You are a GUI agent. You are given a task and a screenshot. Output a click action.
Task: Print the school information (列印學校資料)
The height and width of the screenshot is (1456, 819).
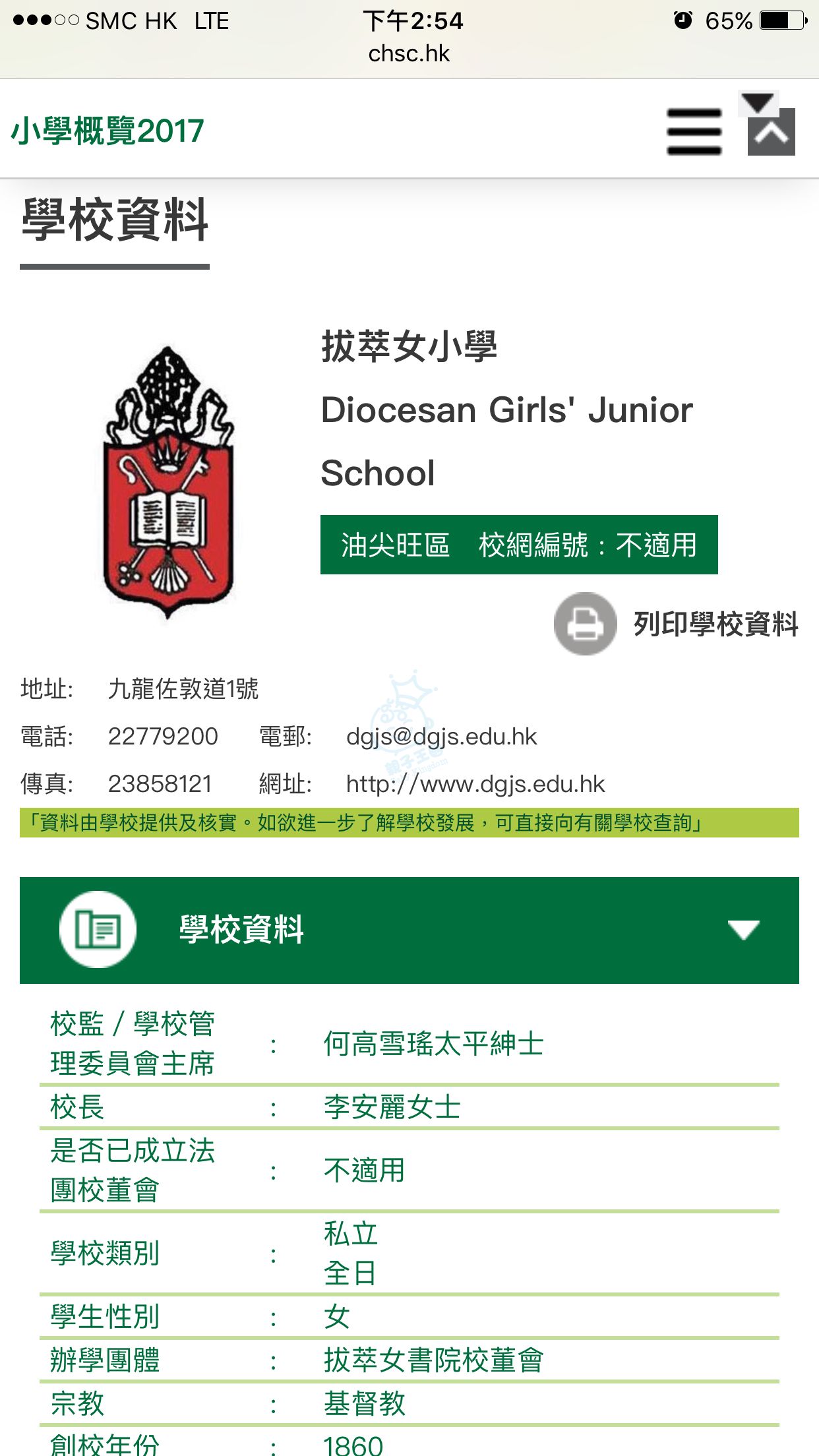pyautogui.click(x=677, y=624)
